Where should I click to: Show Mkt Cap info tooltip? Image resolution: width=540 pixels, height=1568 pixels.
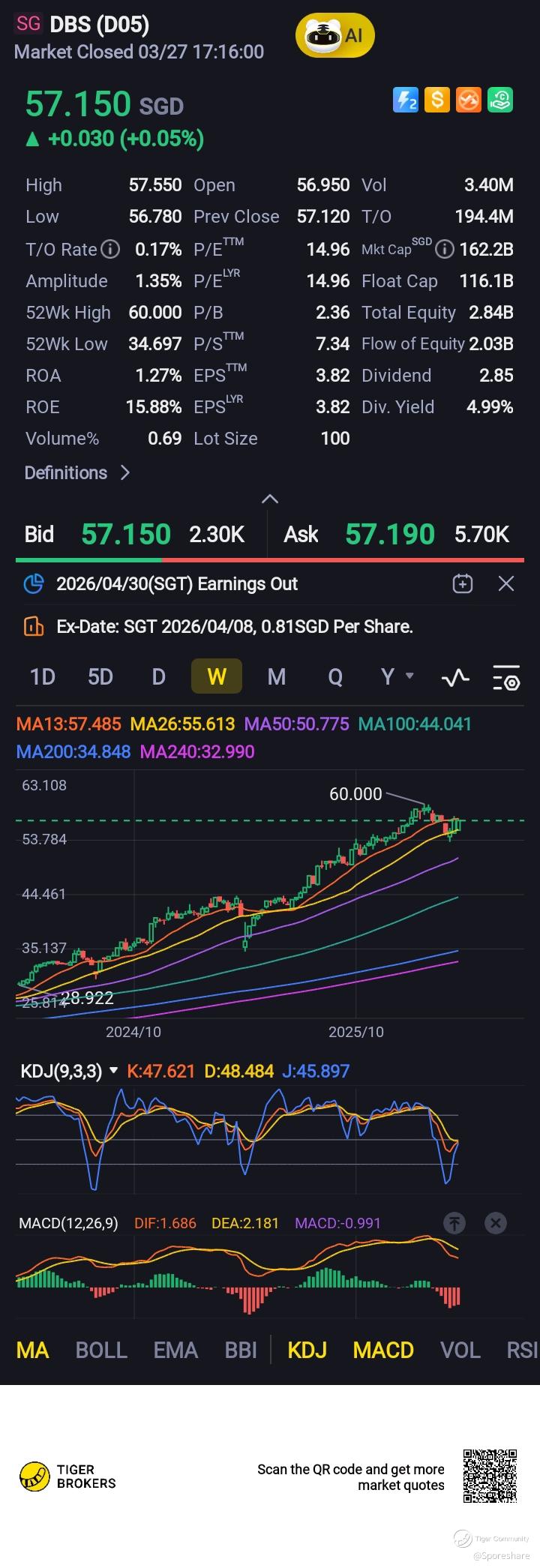pos(445,249)
